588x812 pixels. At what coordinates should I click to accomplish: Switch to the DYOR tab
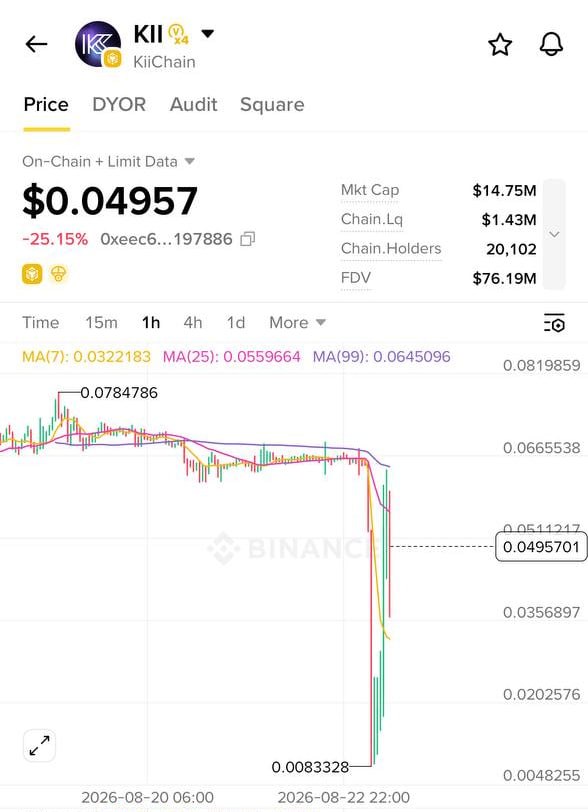[119, 105]
